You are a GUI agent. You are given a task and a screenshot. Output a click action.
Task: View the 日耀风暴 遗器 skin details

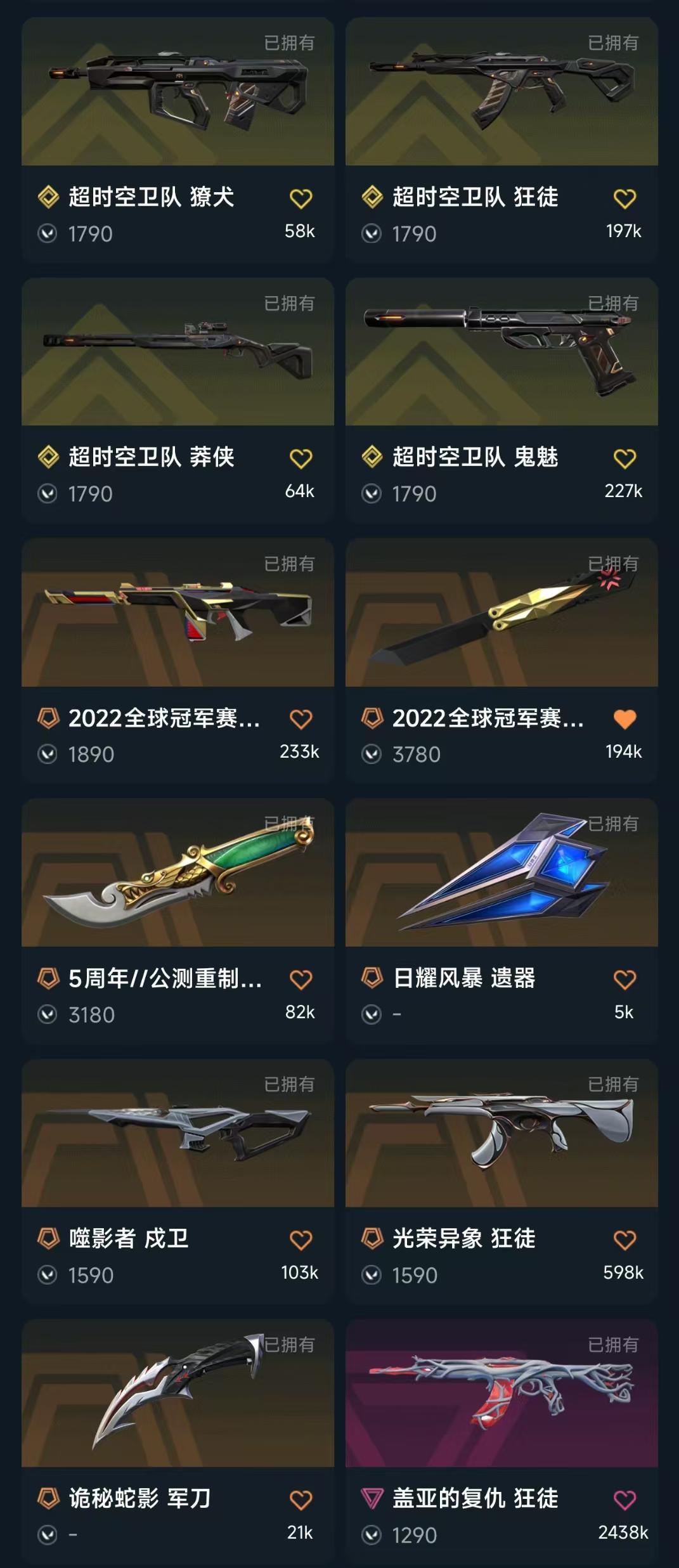501,921
